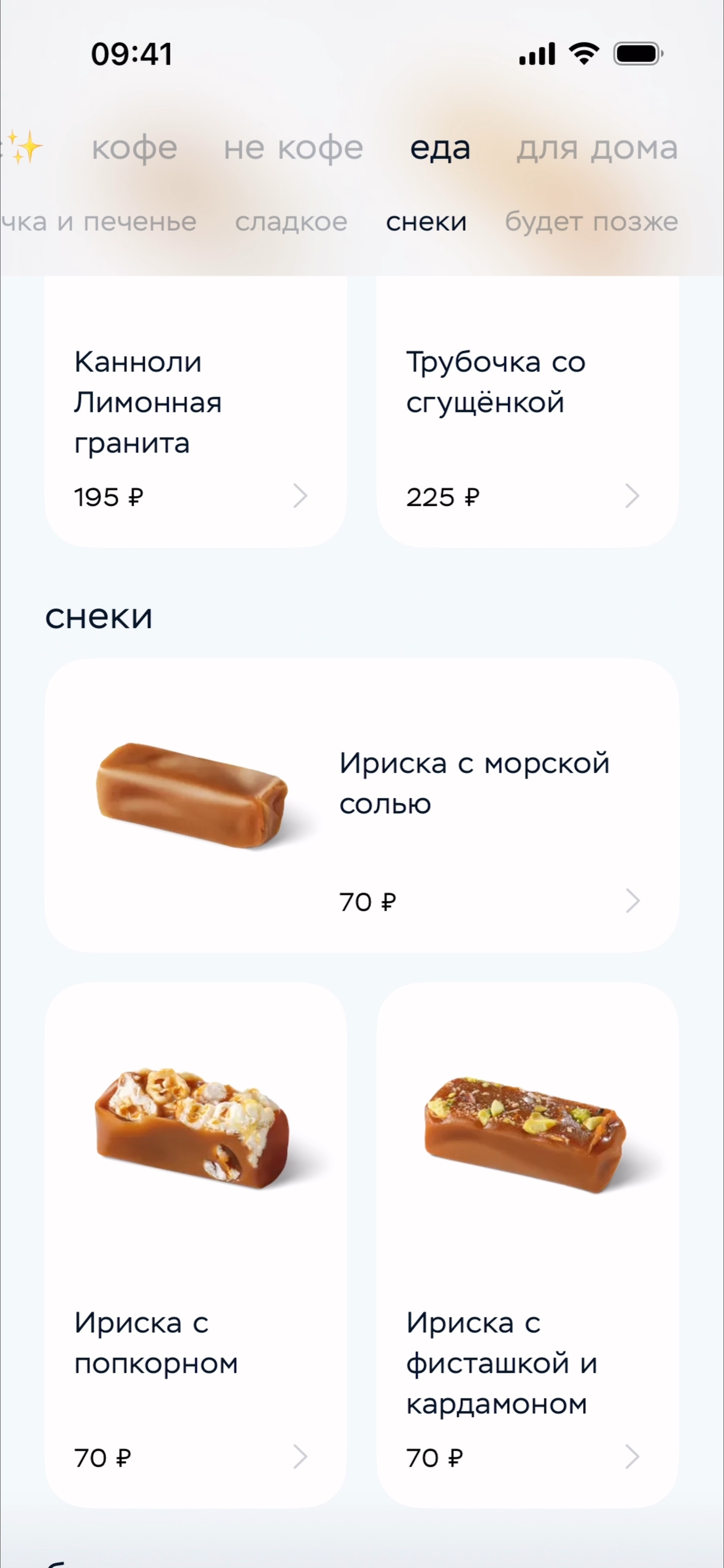724x1568 pixels.
Task: View Ириска с попкорном product
Action: pyautogui.click(x=195, y=1245)
